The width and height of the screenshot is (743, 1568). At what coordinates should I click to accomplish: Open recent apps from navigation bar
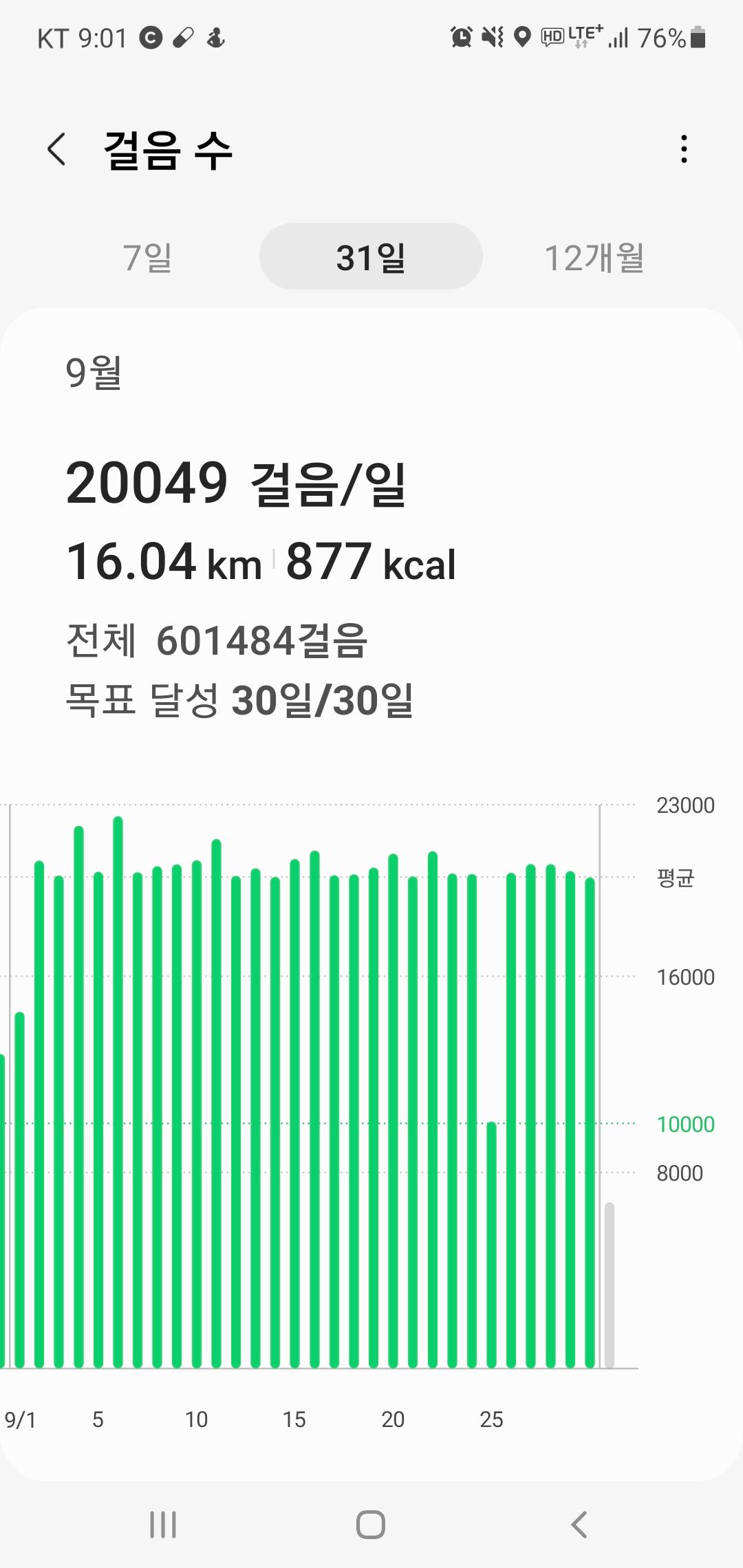click(163, 1525)
